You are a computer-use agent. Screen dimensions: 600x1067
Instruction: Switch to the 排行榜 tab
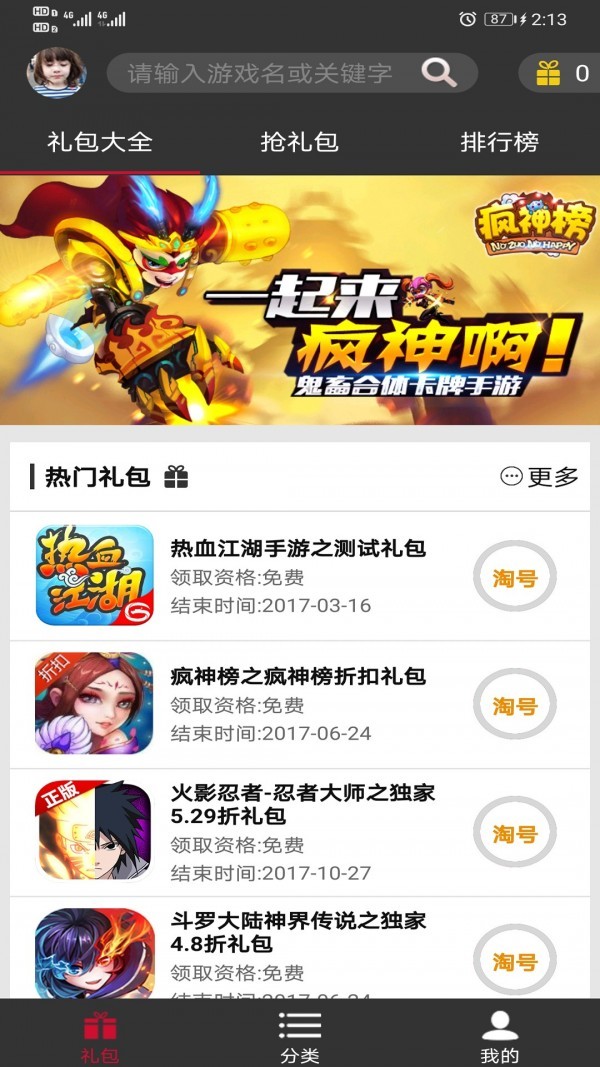point(499,142)
